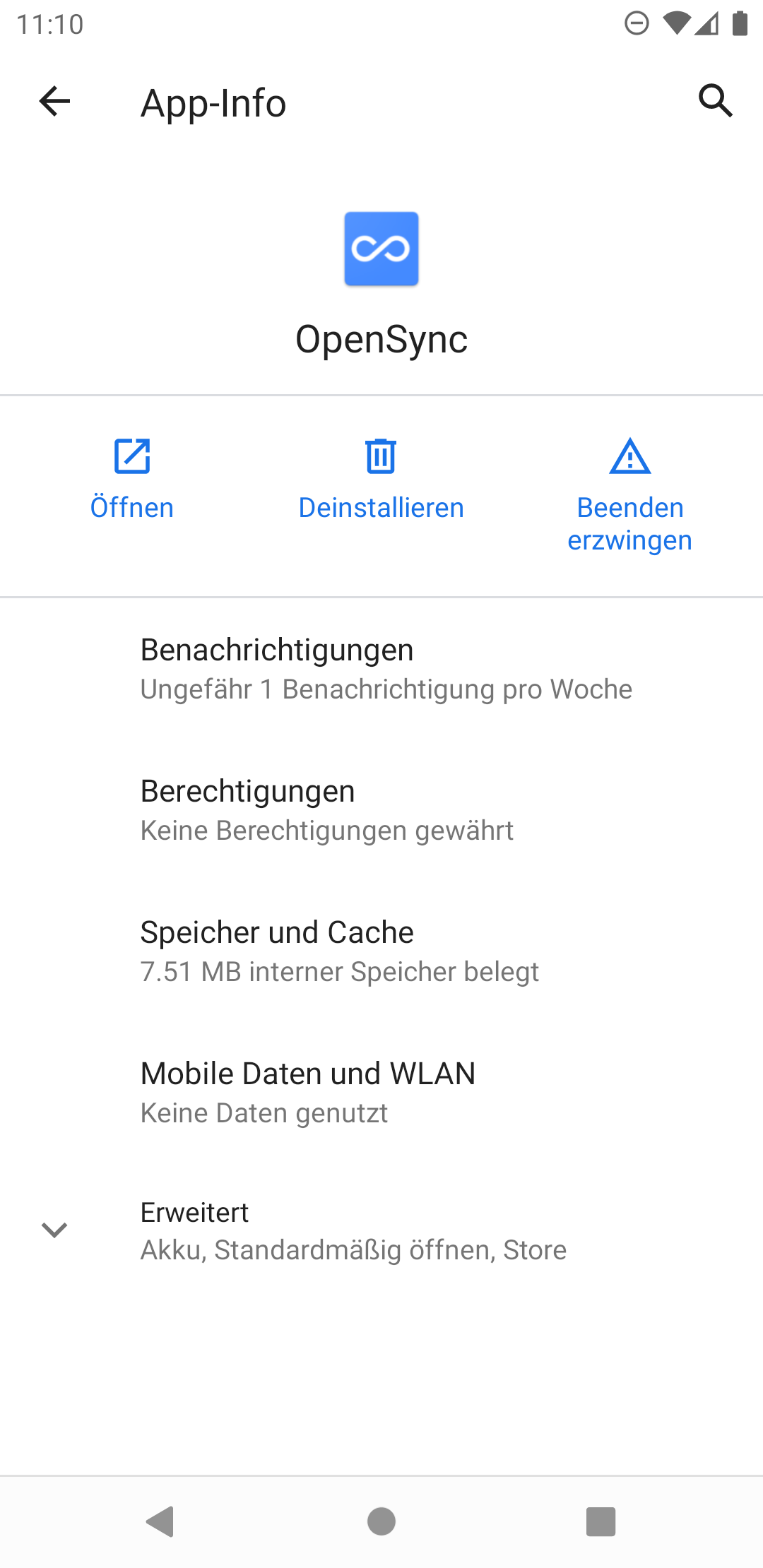Viewport: 763px width, 1568px height.
Task: Tap Deinstallieren to uninstall OpenSync
Action: click(381, 479)
